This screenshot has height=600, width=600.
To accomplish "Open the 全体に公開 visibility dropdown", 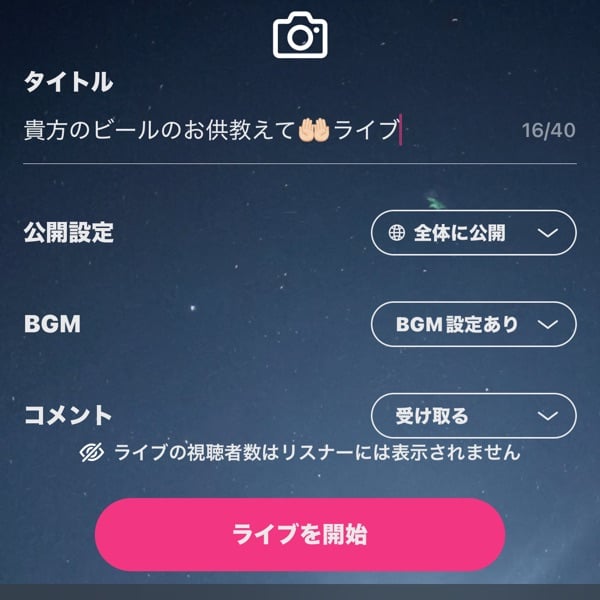I will pos(473,233).
